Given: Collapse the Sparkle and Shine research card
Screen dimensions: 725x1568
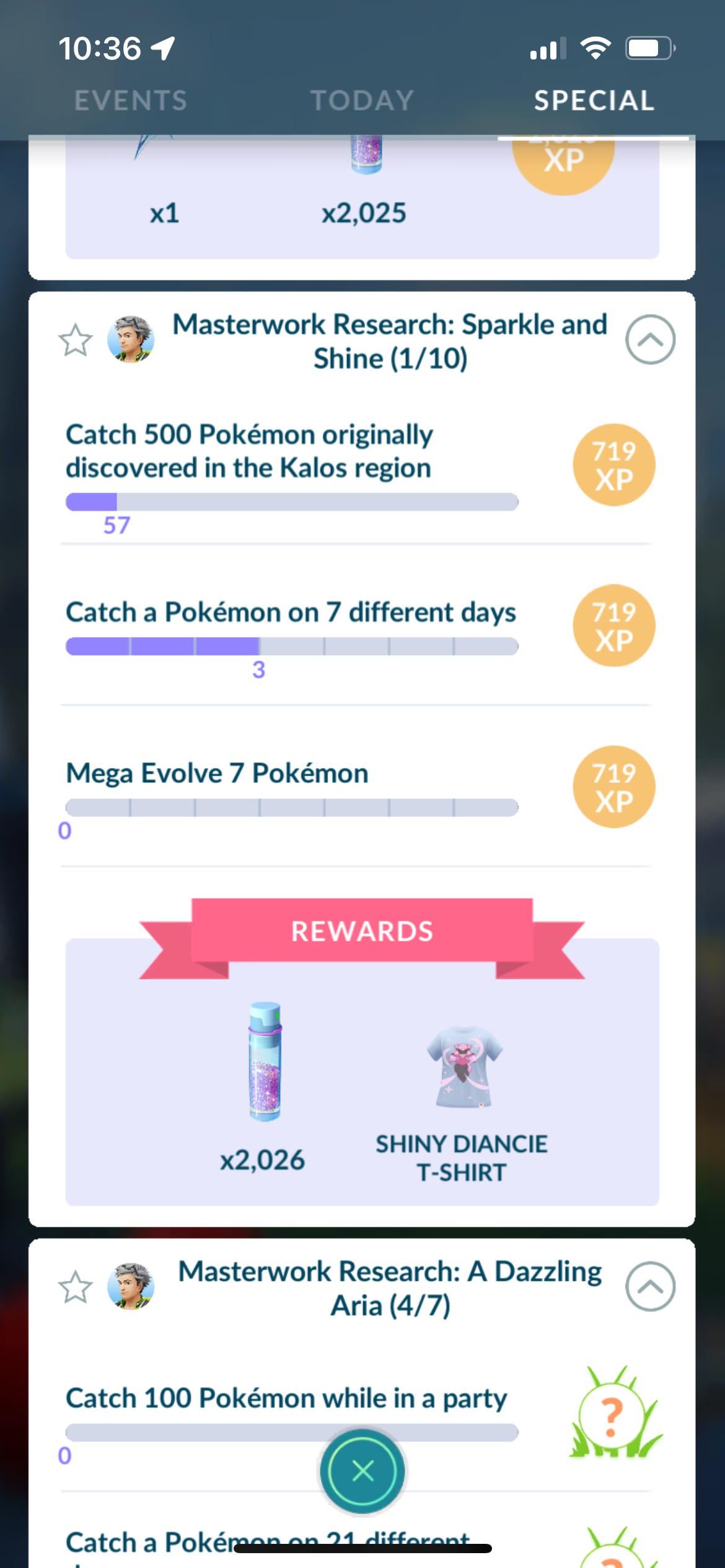Looking at the screenshot, I should pos(650,339).
